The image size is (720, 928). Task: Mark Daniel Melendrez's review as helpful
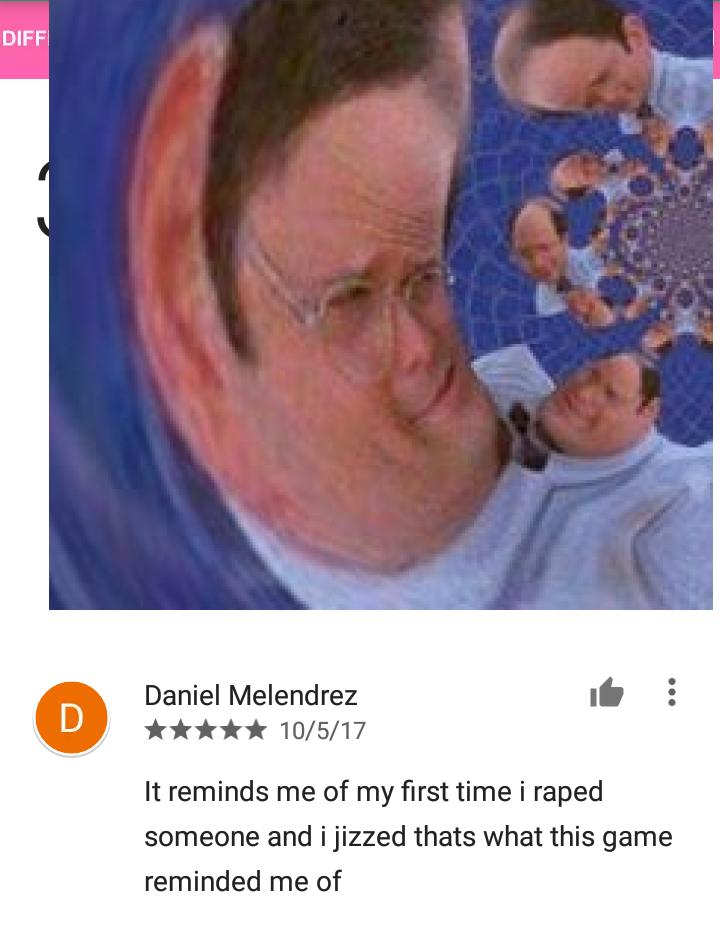coord(606,692)
